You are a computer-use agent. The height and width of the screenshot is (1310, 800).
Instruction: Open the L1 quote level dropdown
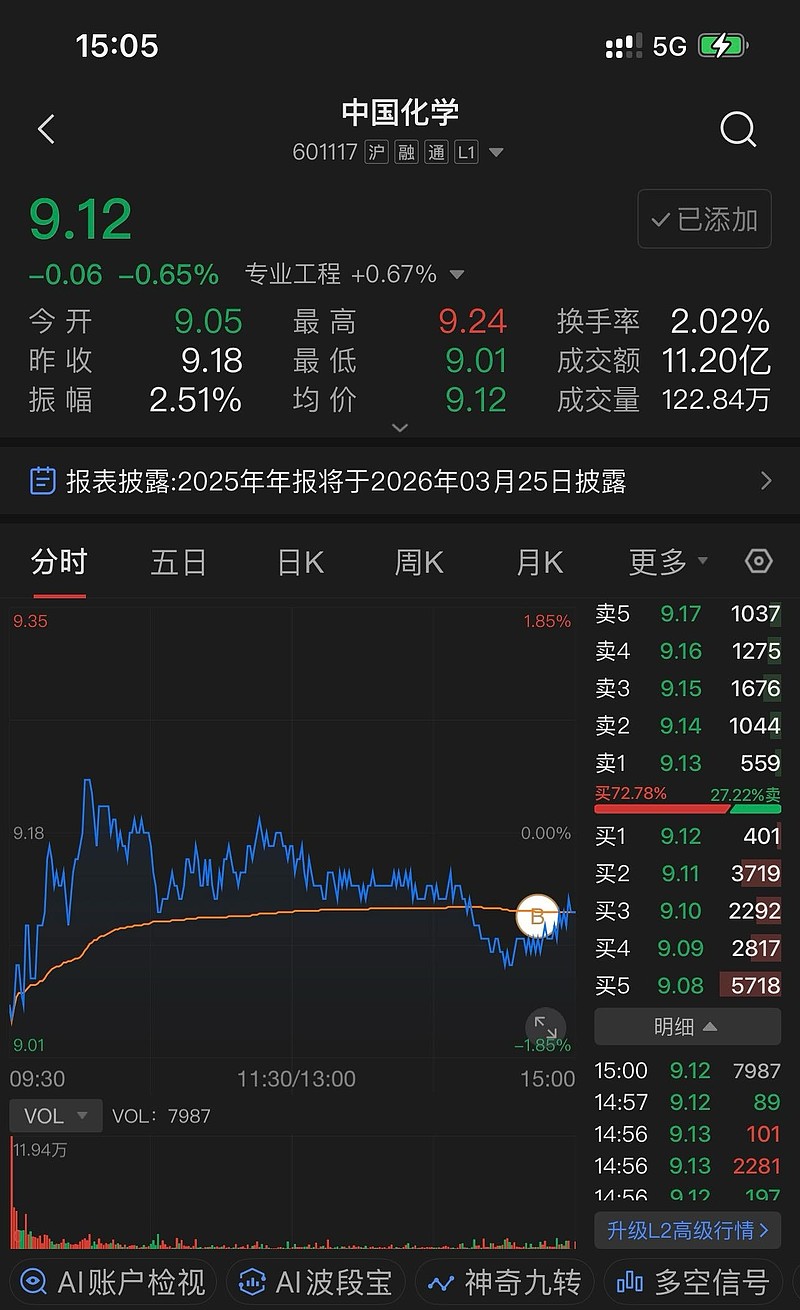pos(495,152)
